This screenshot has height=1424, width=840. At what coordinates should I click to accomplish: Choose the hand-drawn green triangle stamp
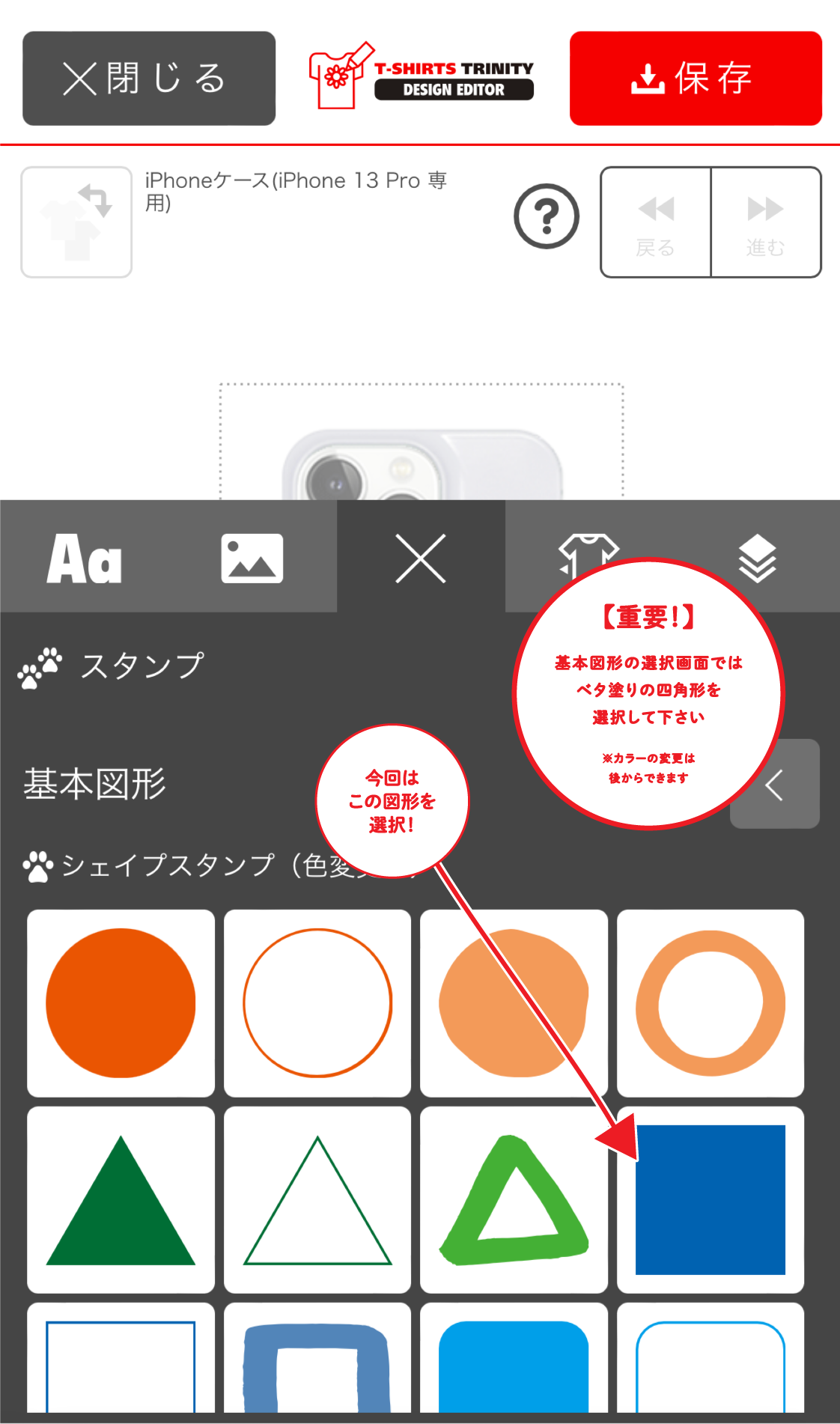(514, 1200)
